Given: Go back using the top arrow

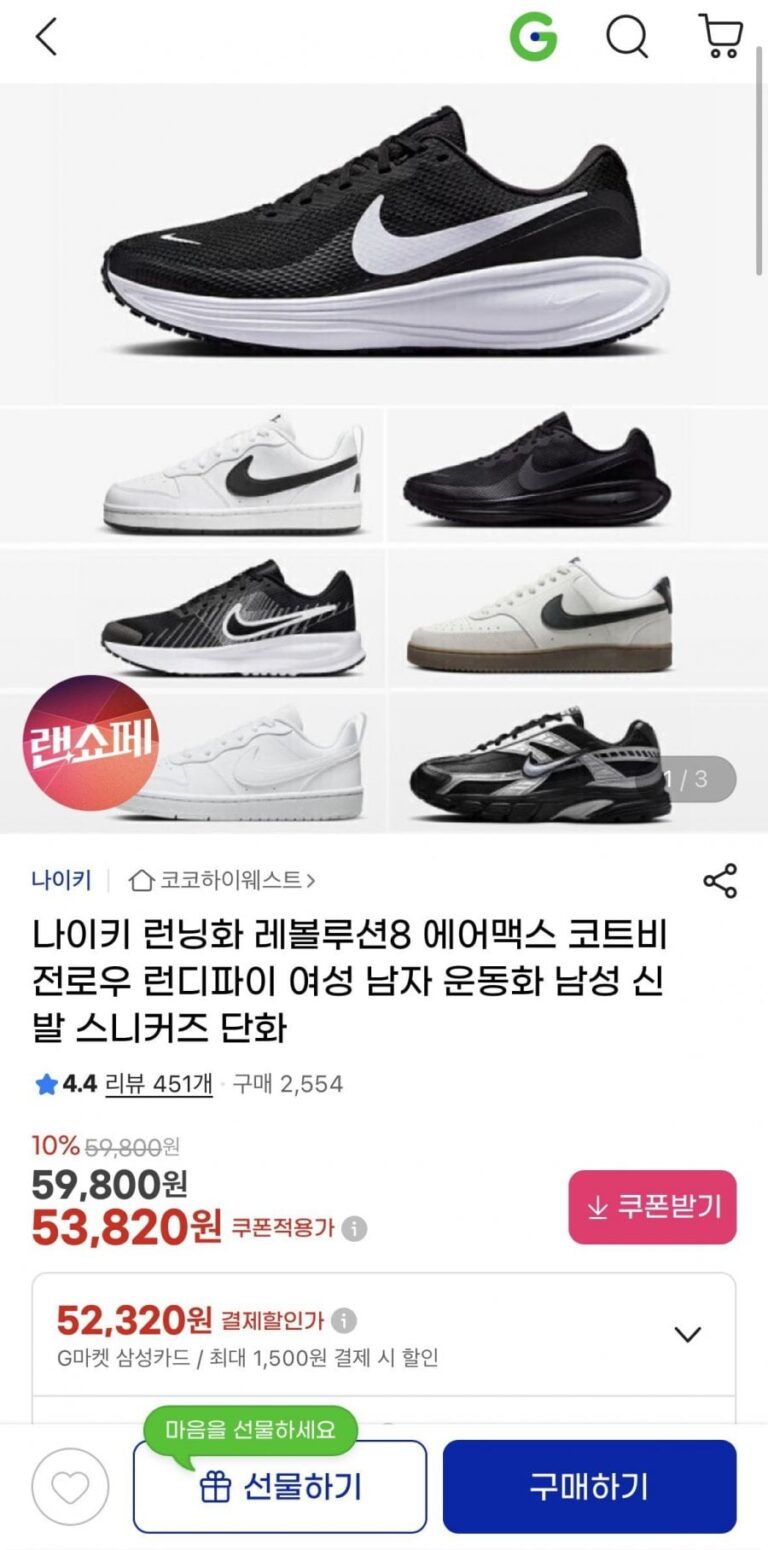Looking at the screenshot, I should (46, 38).
